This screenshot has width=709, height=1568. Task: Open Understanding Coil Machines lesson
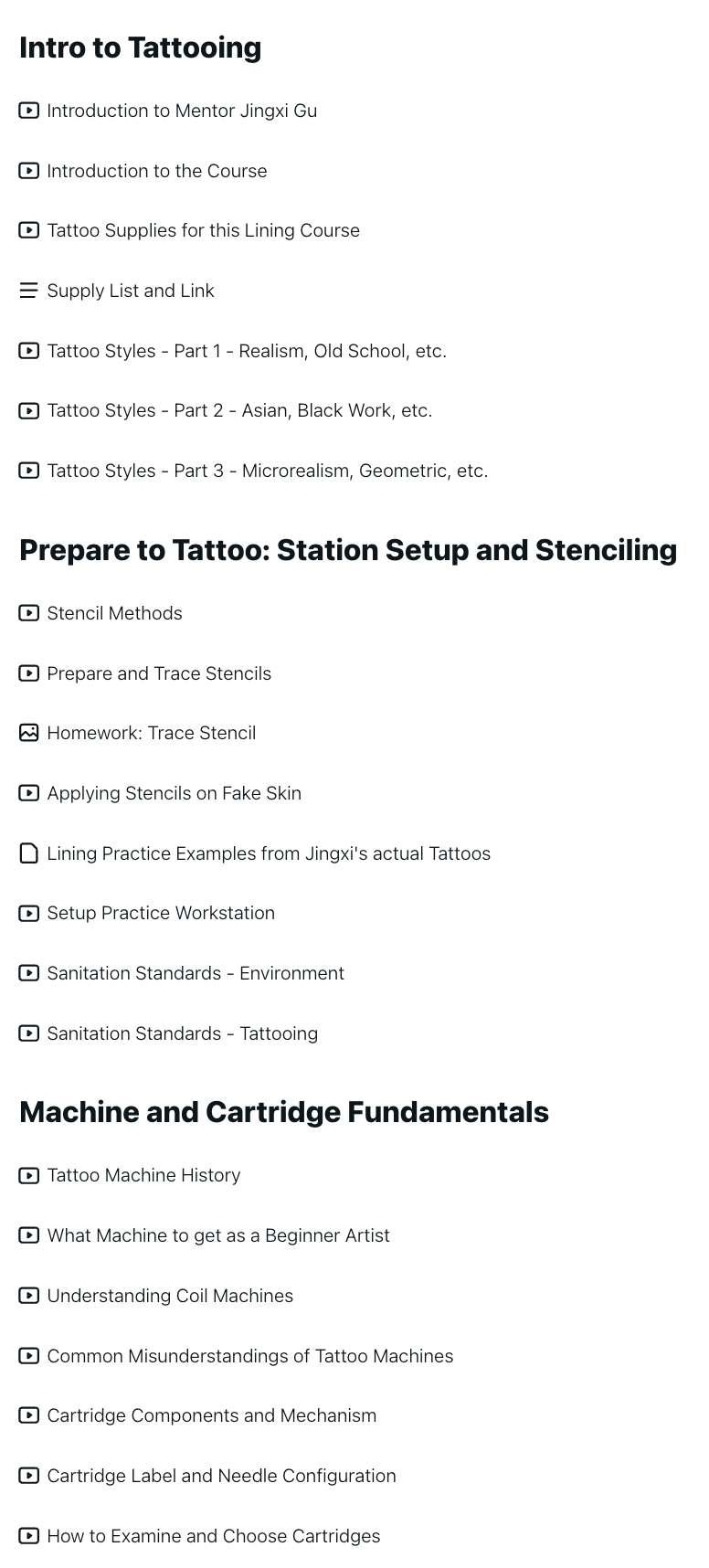(x=170, y=1296)
